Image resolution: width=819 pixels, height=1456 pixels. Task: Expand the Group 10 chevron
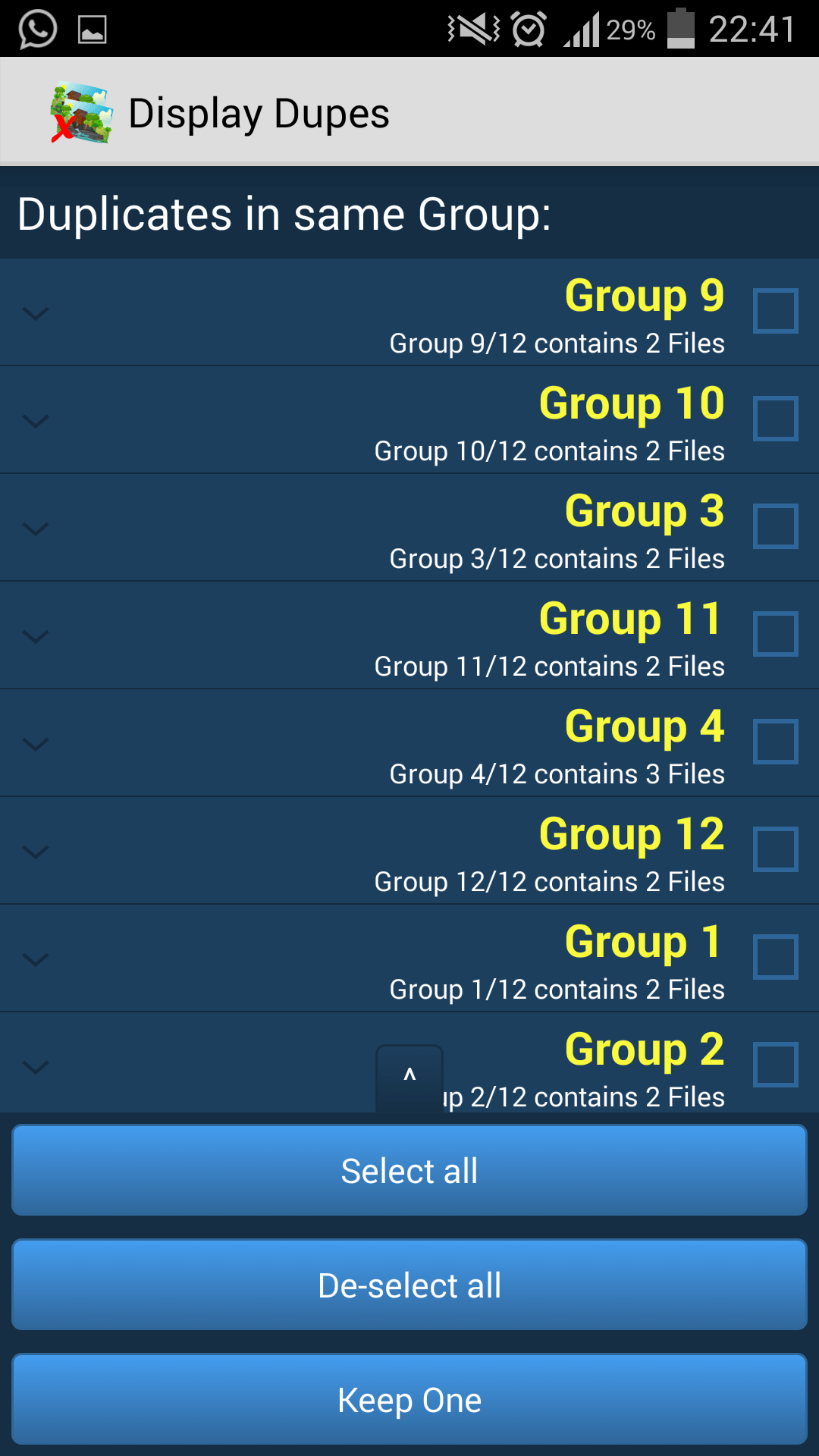coord(36,421)
